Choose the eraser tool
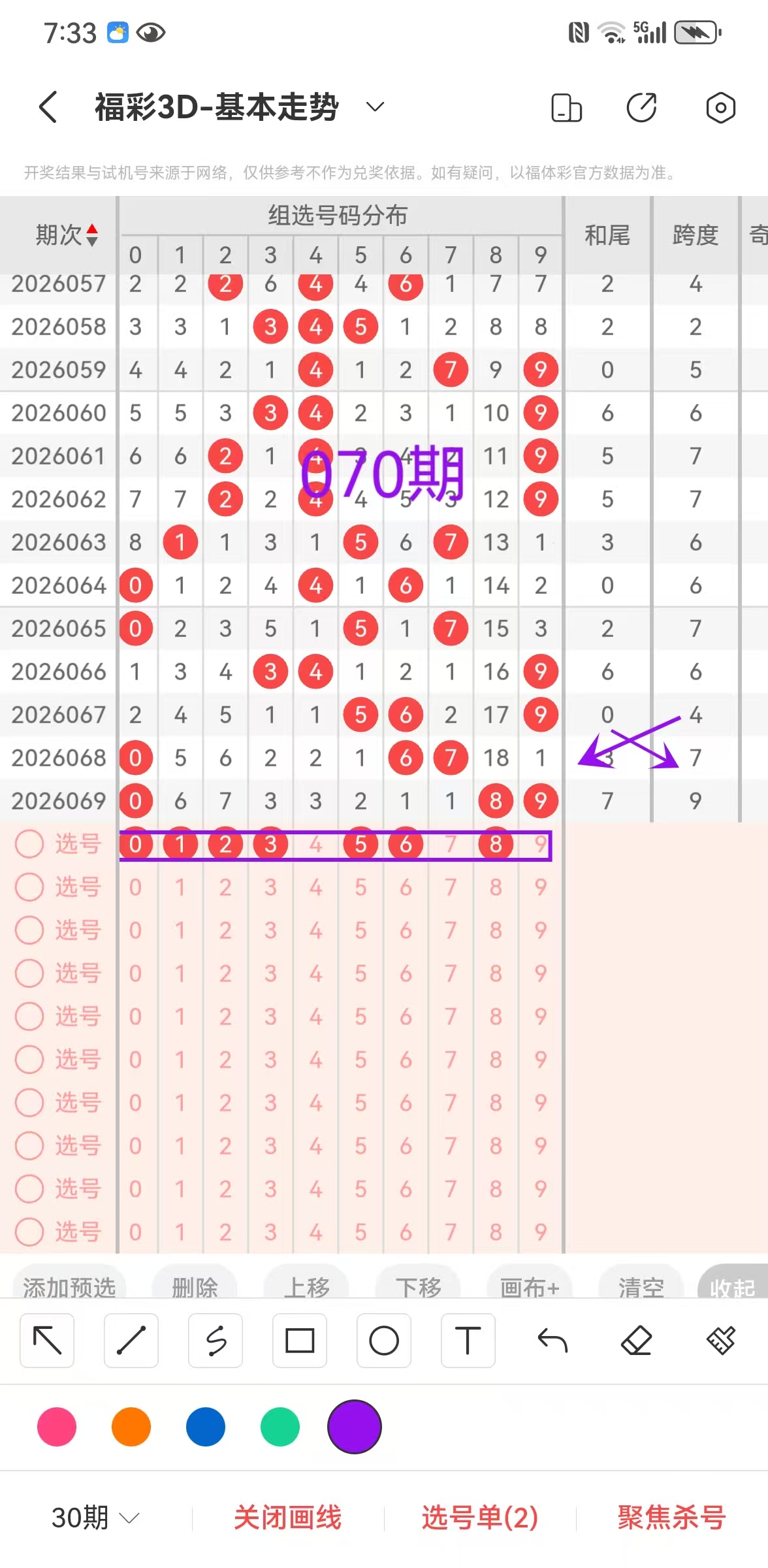 (x=636, y=1341)
